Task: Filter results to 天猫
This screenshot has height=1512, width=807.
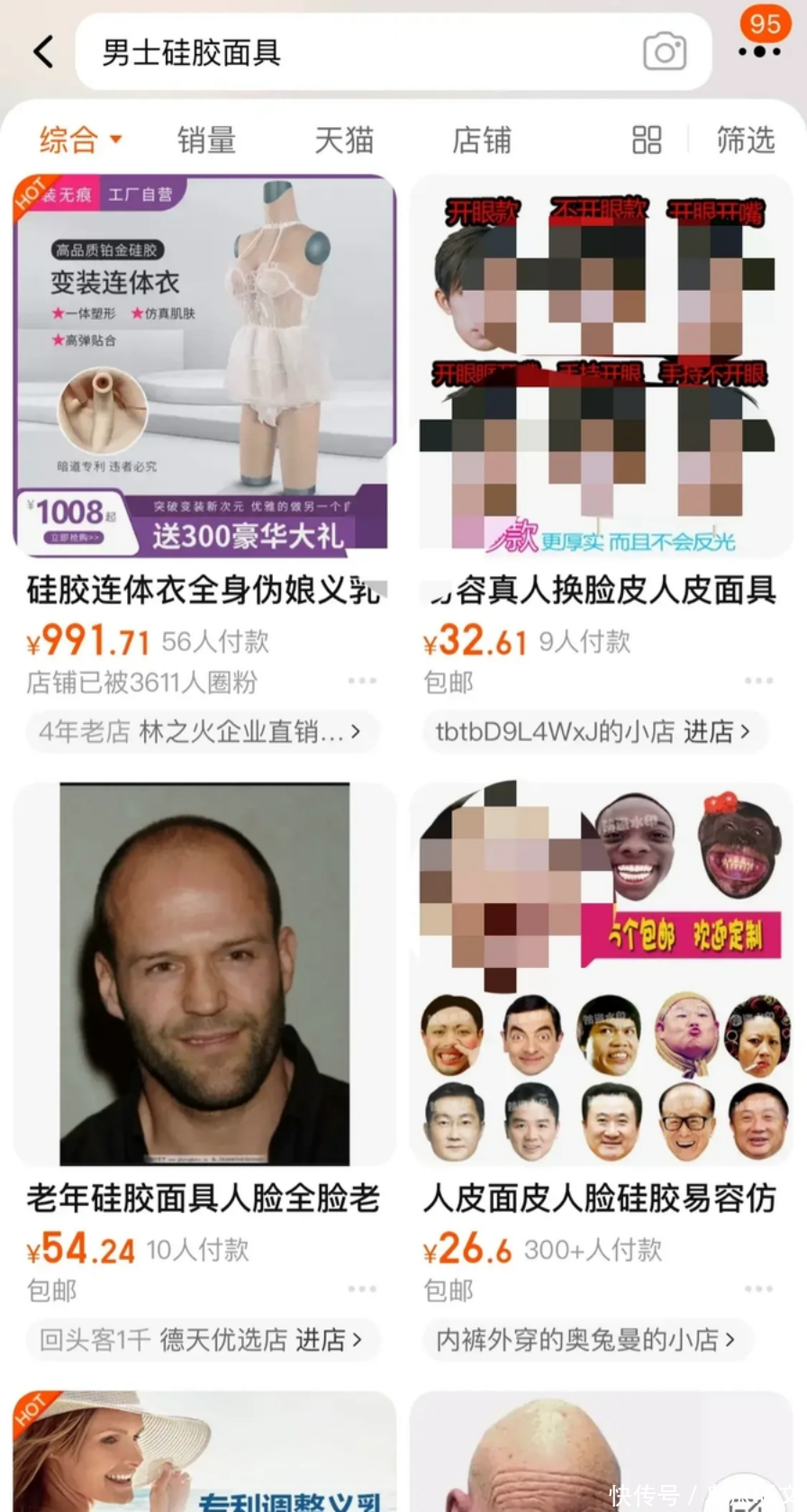Action: [343, 140]
